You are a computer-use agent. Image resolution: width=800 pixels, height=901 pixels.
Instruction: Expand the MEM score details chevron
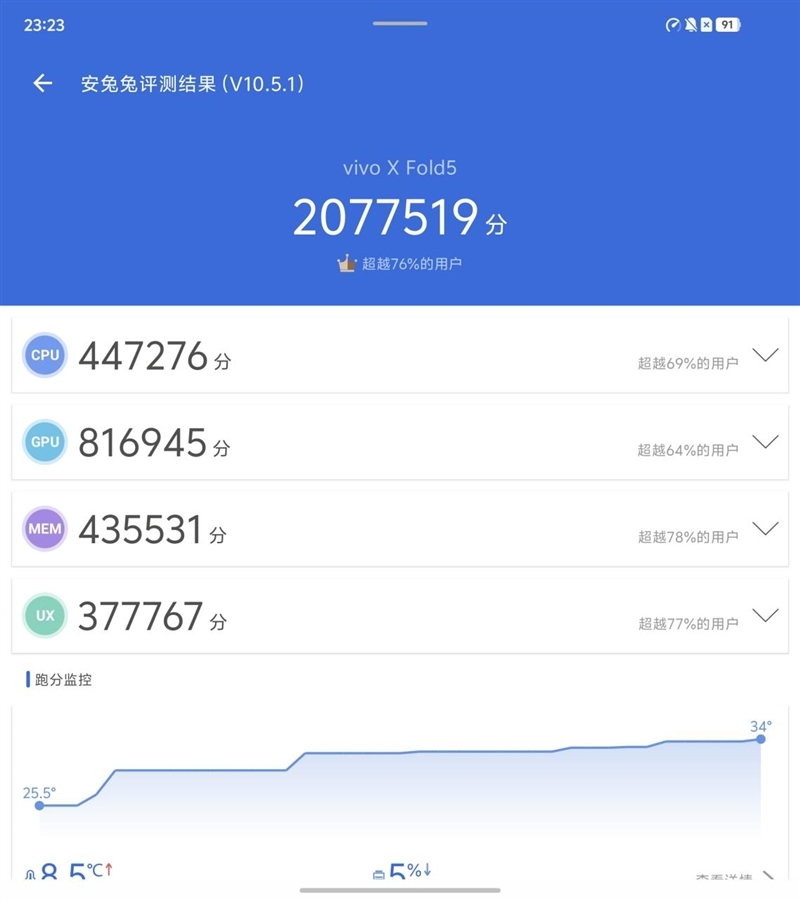pos(766,530)
